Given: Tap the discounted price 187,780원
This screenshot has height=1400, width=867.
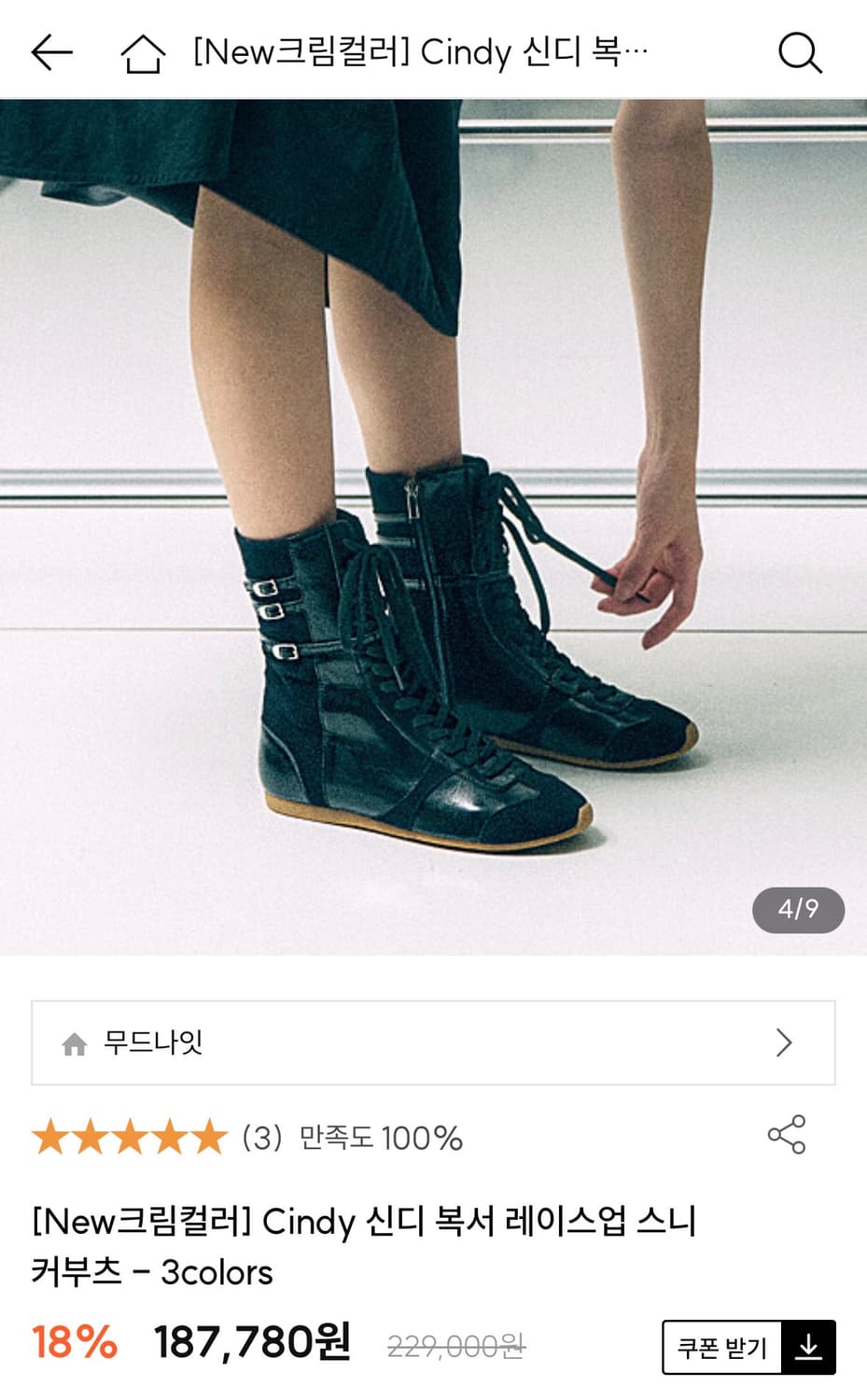Looking at the screenshot, I should (x=255, y=1344).
